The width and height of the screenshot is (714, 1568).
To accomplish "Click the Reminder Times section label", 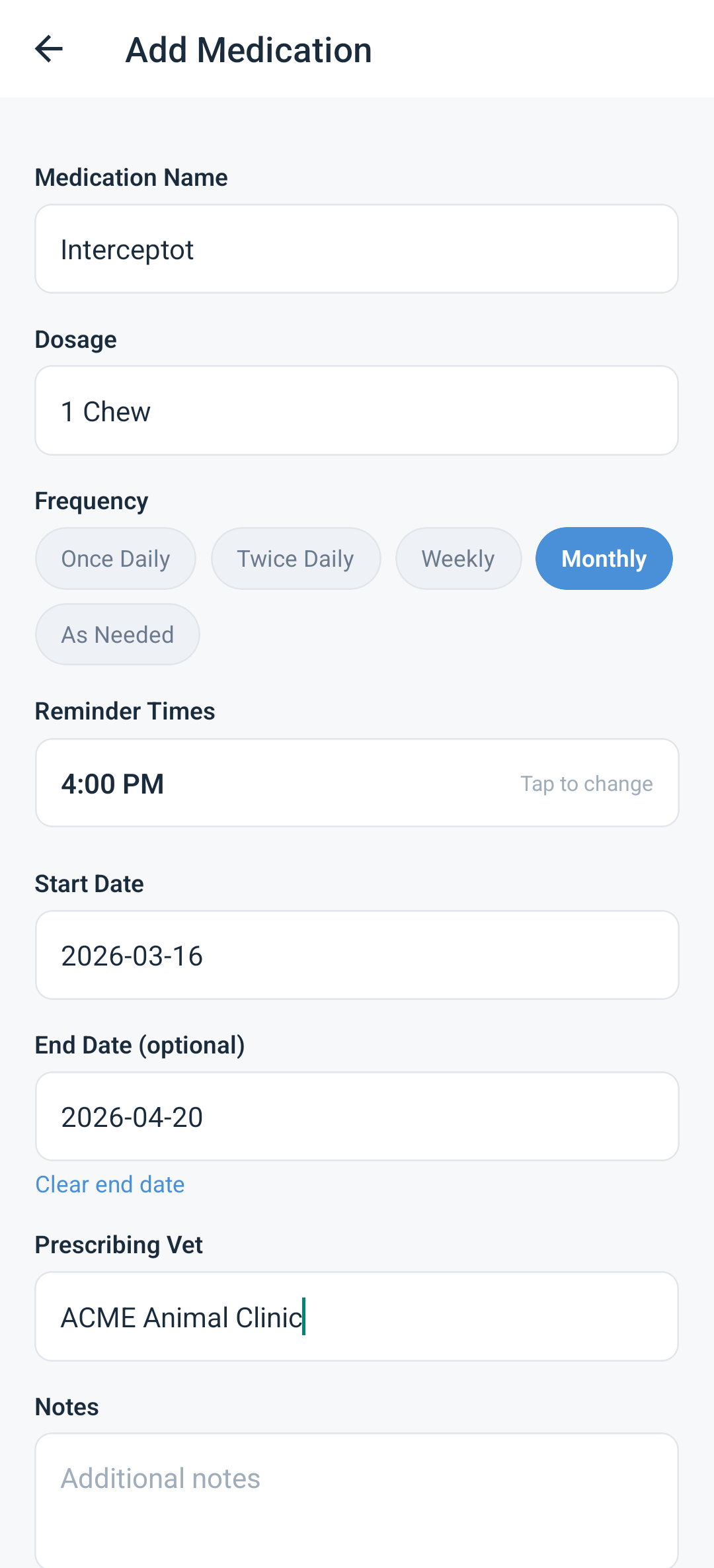I will pyautogui.click(x=125, y=711).
